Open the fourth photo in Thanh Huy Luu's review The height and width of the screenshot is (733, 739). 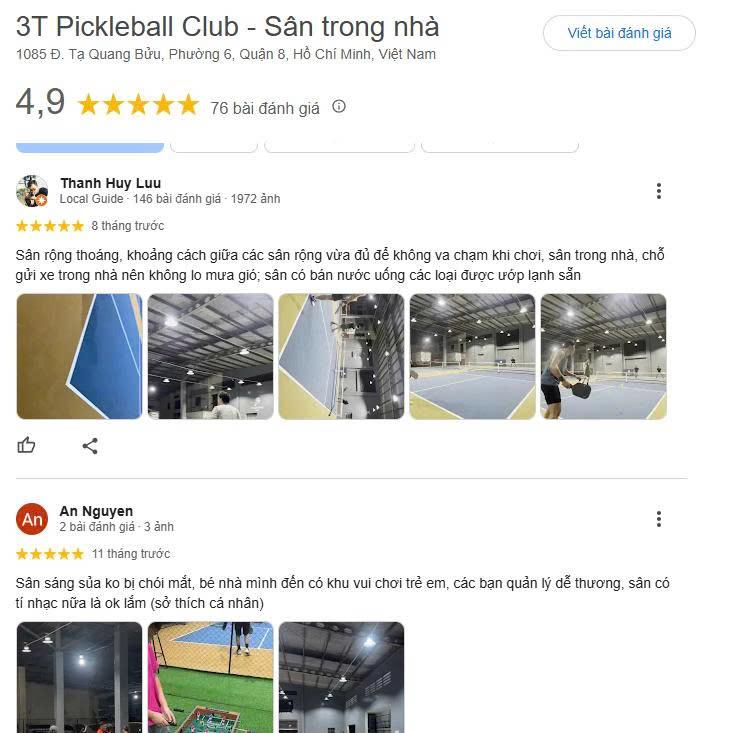click(x=472, y=356)
